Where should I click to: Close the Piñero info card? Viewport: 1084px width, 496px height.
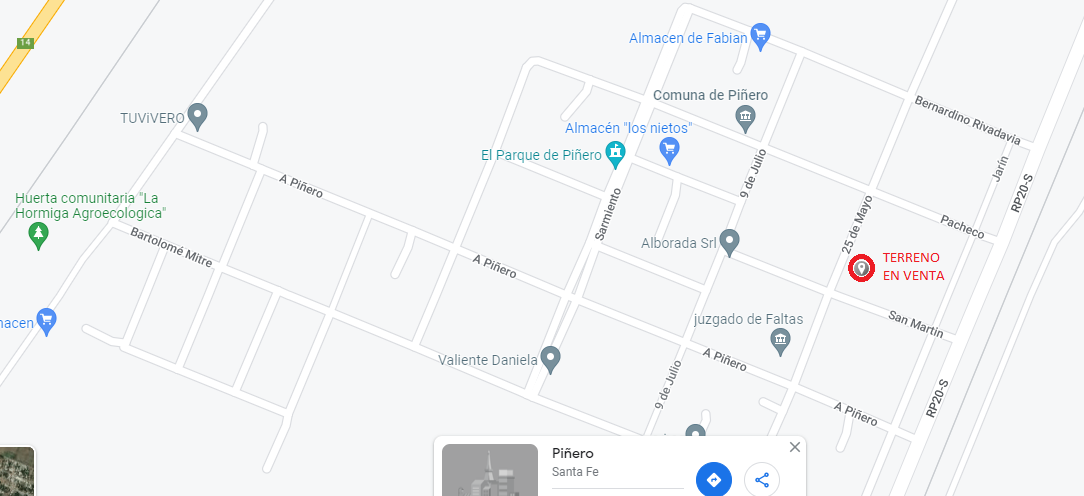(x=795, y=447)
